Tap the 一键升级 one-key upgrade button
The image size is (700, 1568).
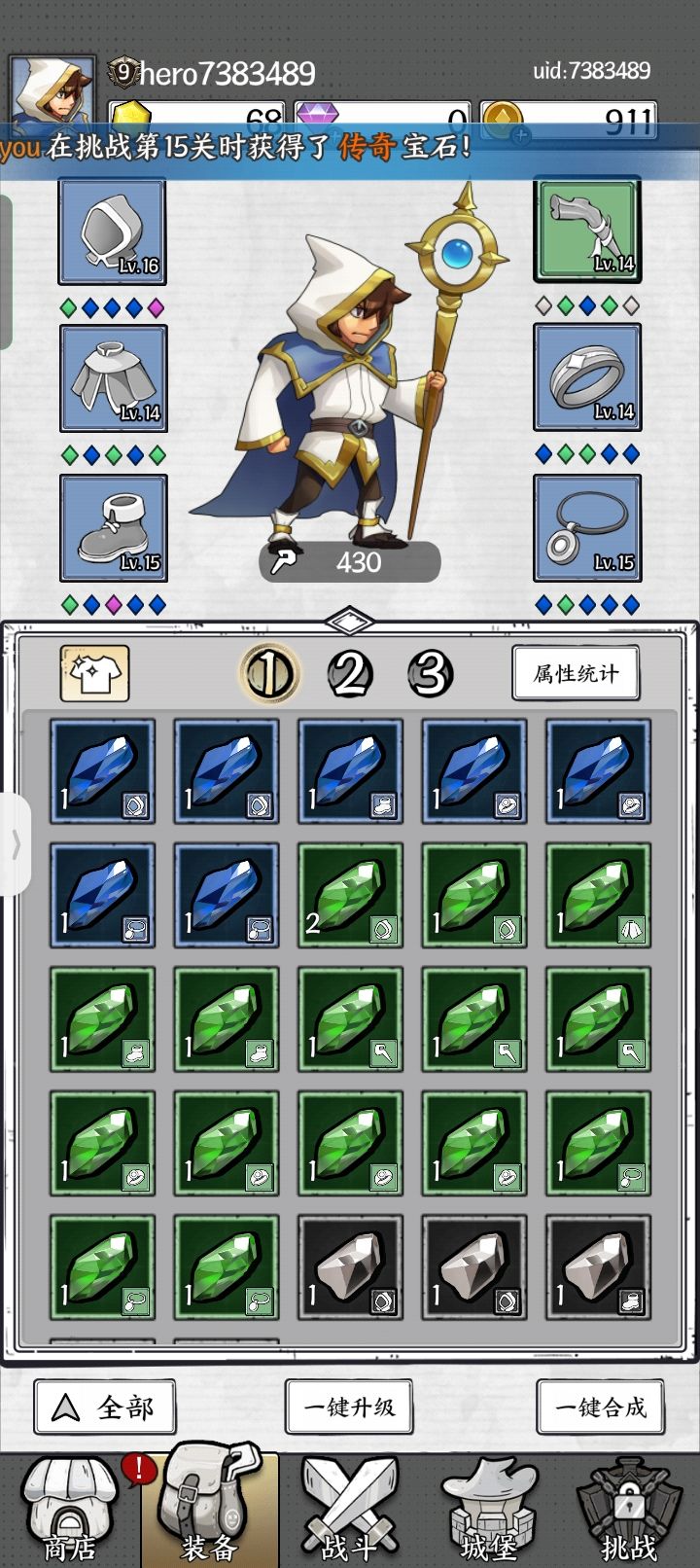(x=349, y=1407)
